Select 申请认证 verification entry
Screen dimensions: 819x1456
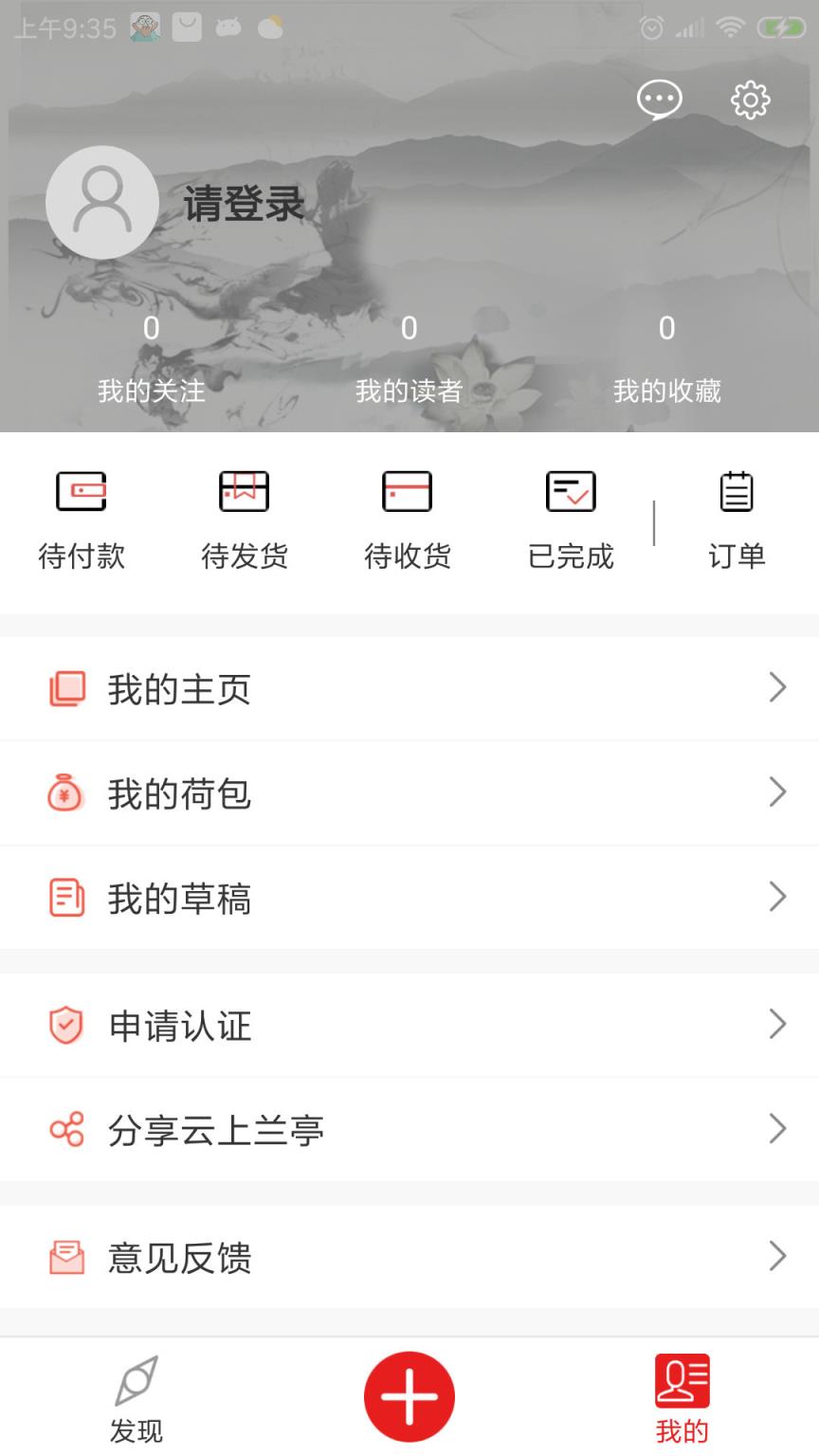coord(180,1025)
